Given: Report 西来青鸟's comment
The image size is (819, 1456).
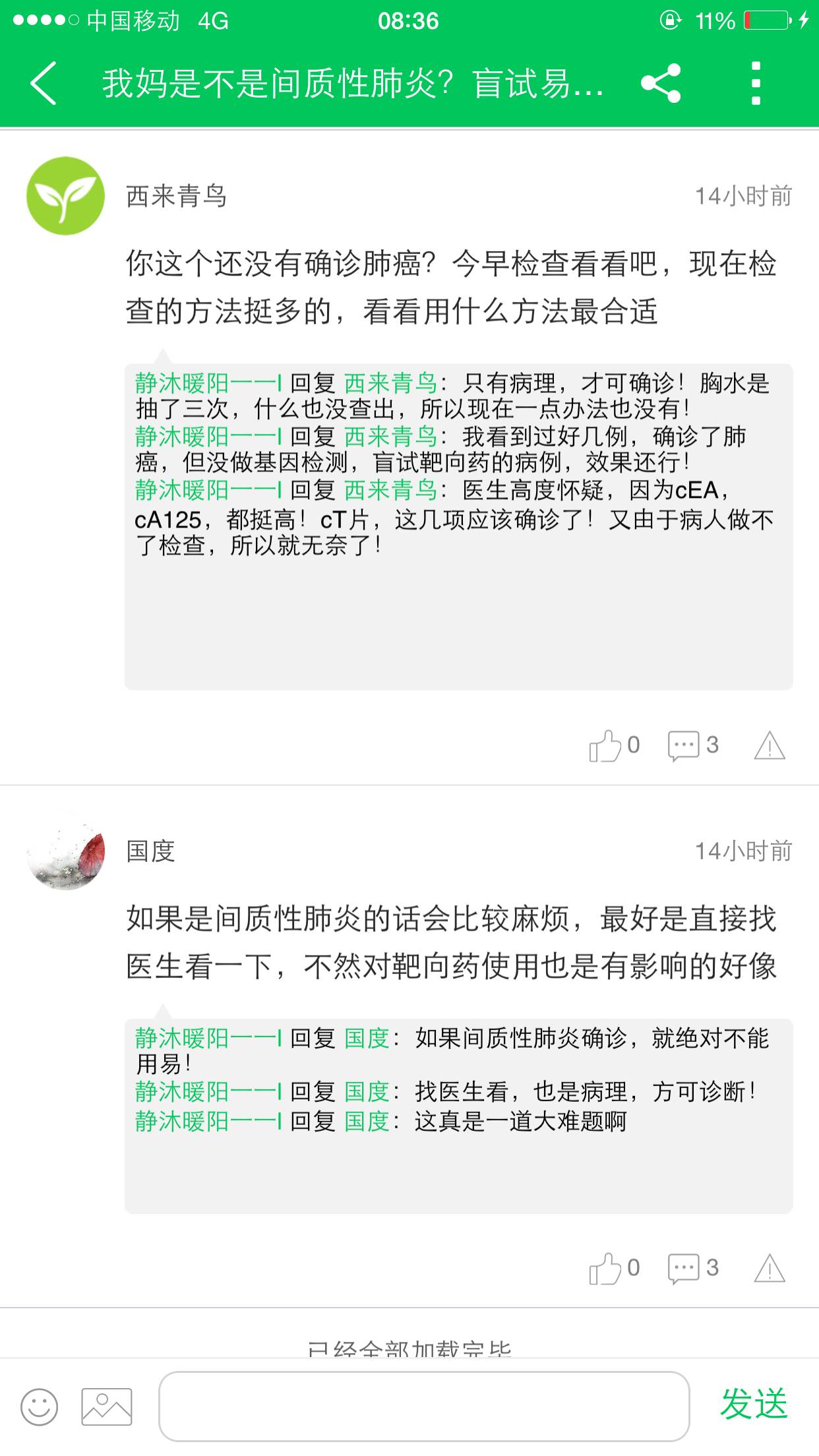Looking at the screenshot, I should (769, 746).
